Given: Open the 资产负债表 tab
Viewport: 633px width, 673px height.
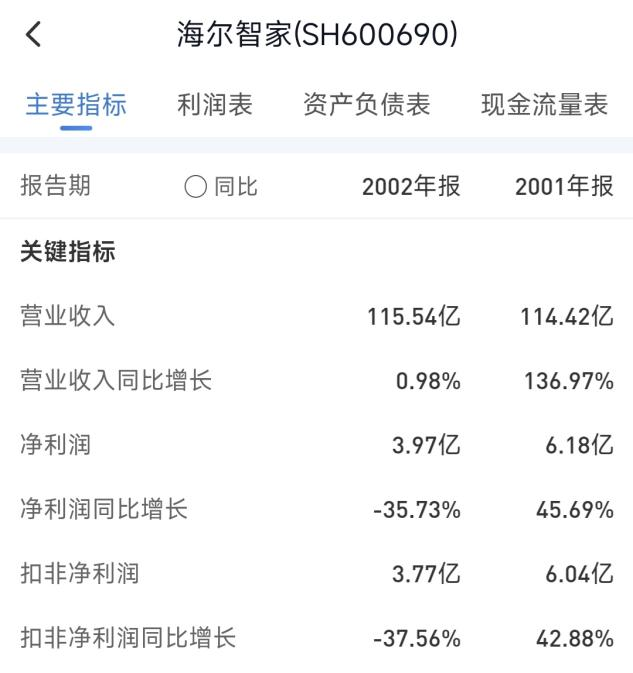Looking at the screenshot, I should tap(366, 105).
